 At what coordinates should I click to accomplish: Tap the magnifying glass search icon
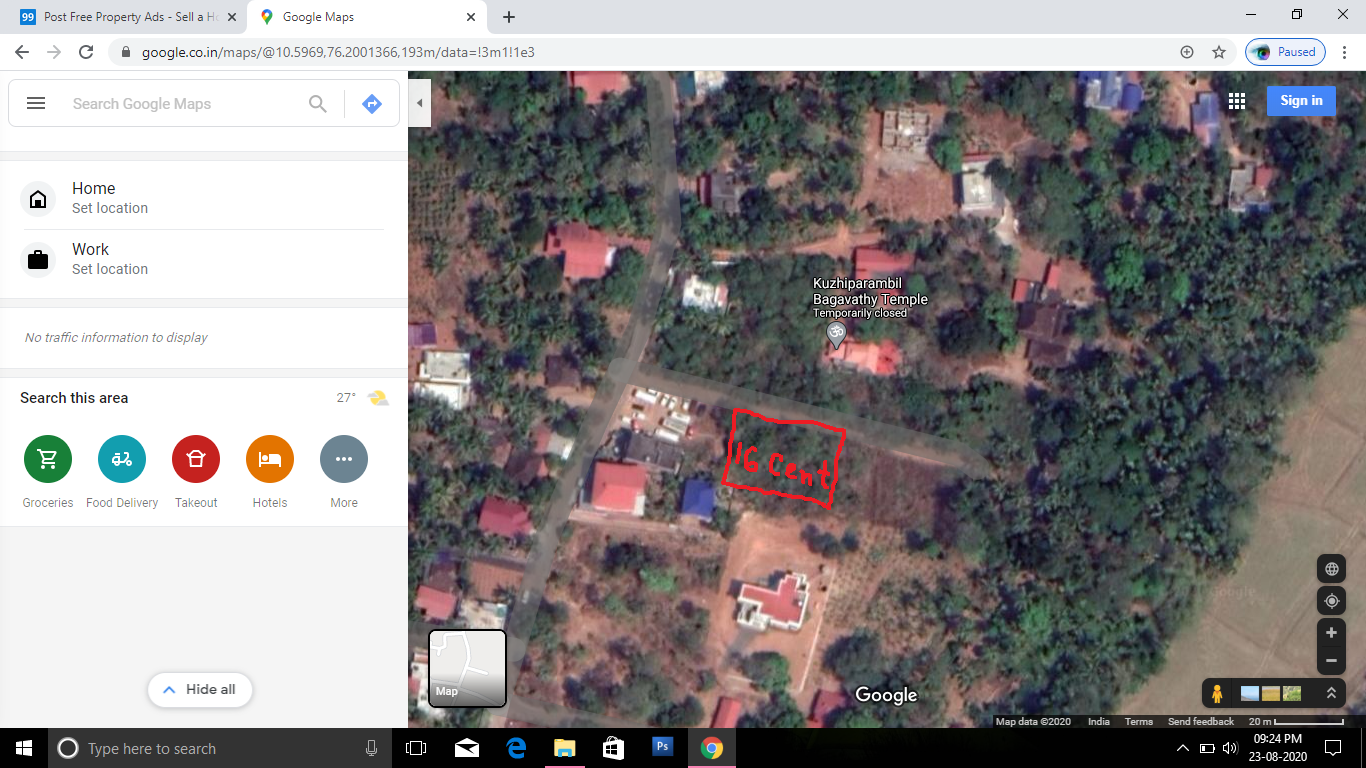click(x=318, y=104)
